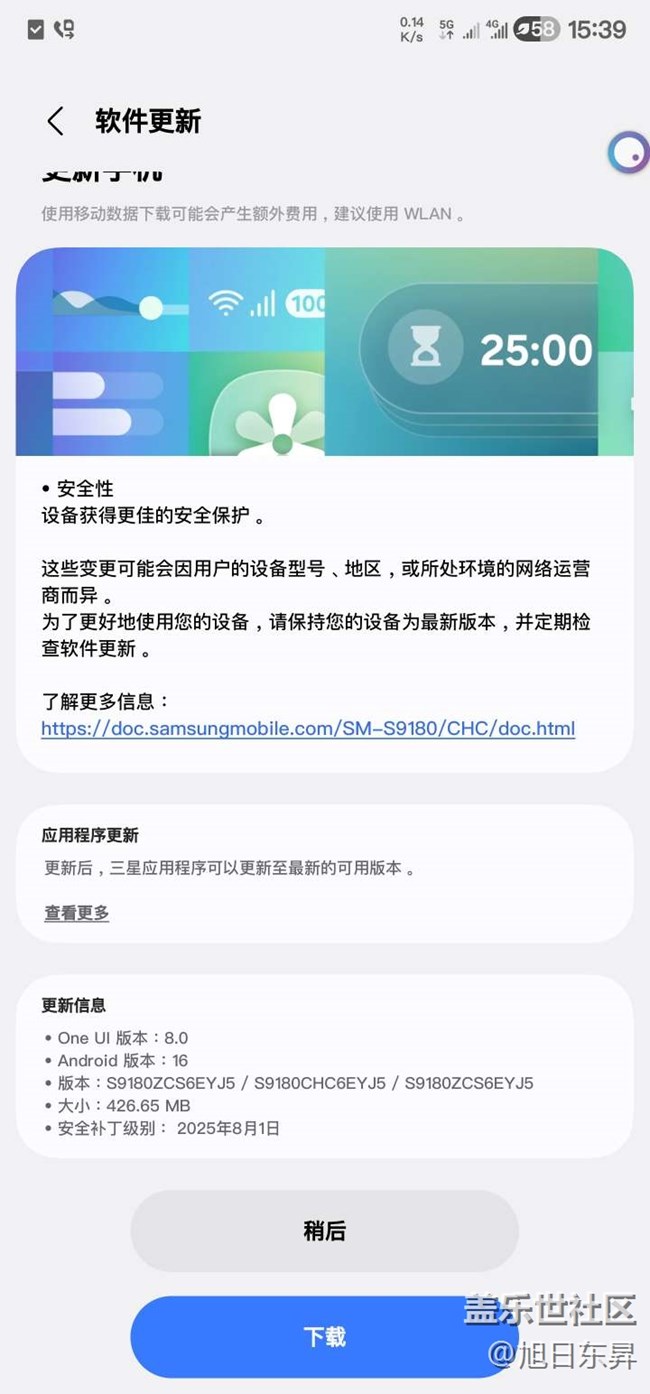Open the floating assistant bubble
650x1394 pixels.
pyautogui.click(x=629, y=153)
